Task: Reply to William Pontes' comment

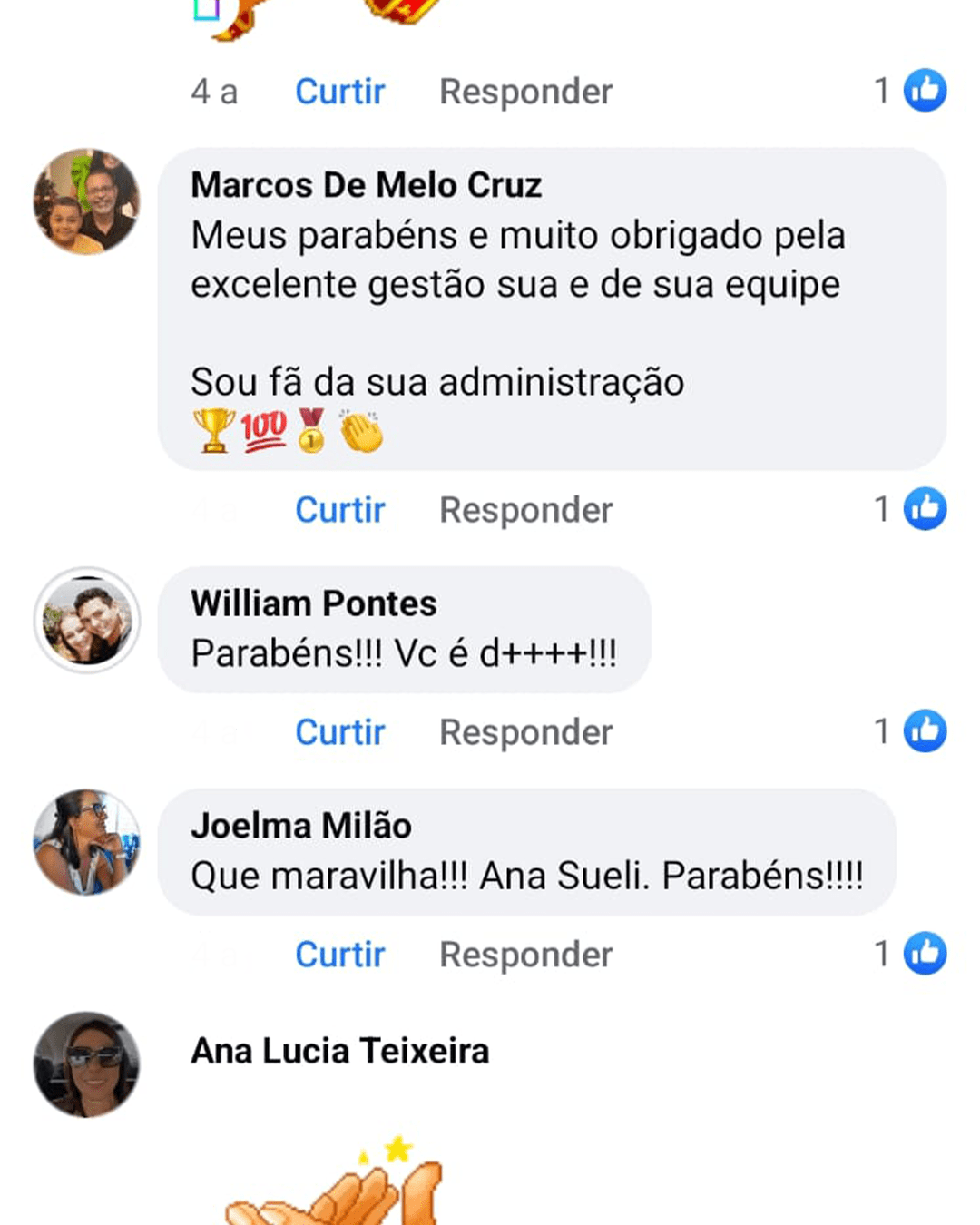Action: tap(525, 732)
